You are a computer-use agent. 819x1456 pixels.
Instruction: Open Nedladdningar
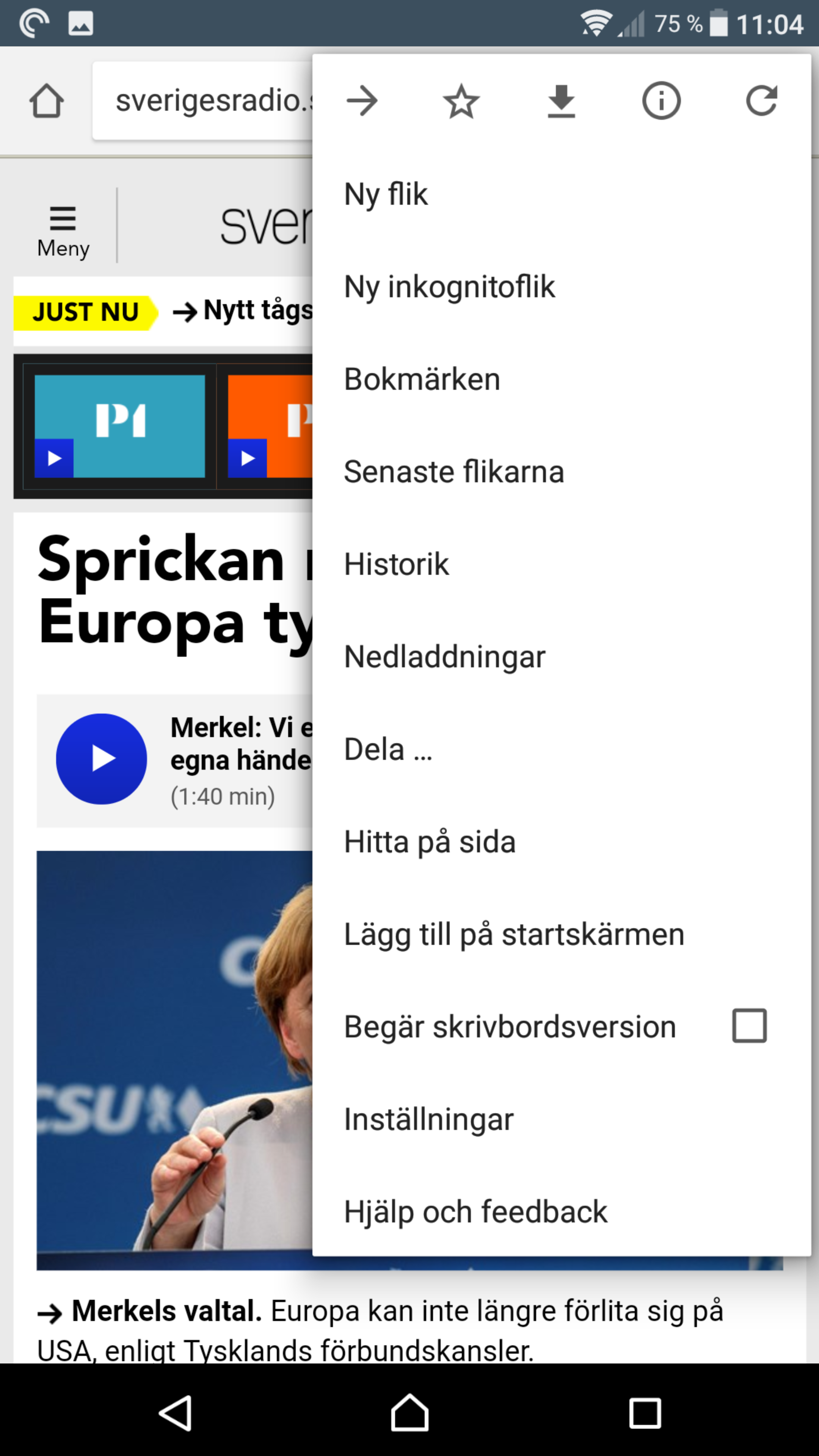(x=445, y=657)
